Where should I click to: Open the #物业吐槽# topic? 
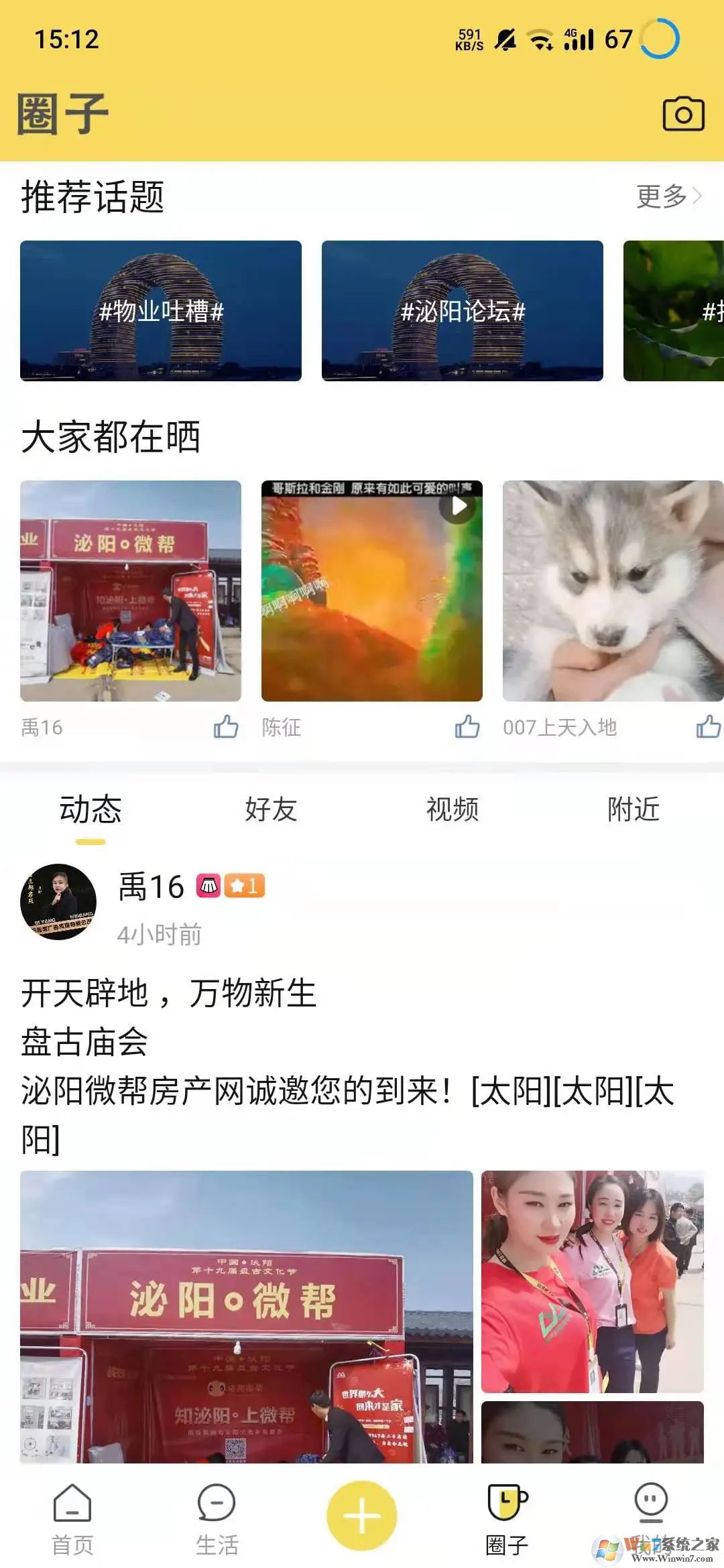pyautogui.click(x=161, y=310)
